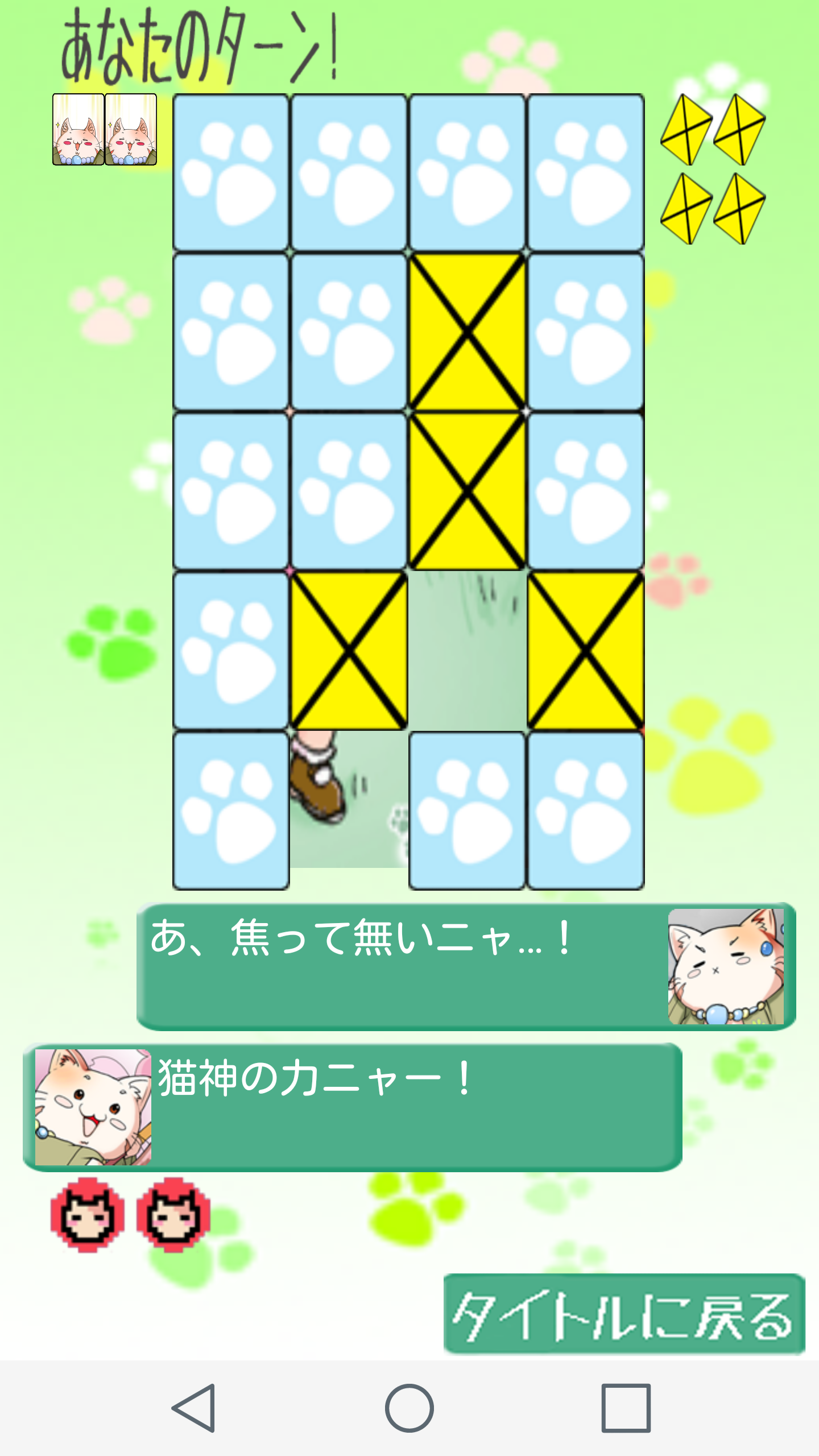Viewport: 819px width, 1456px height.
Task: Flip the paw card in the grid's top-right corner
Action: (x=585, y=172)
